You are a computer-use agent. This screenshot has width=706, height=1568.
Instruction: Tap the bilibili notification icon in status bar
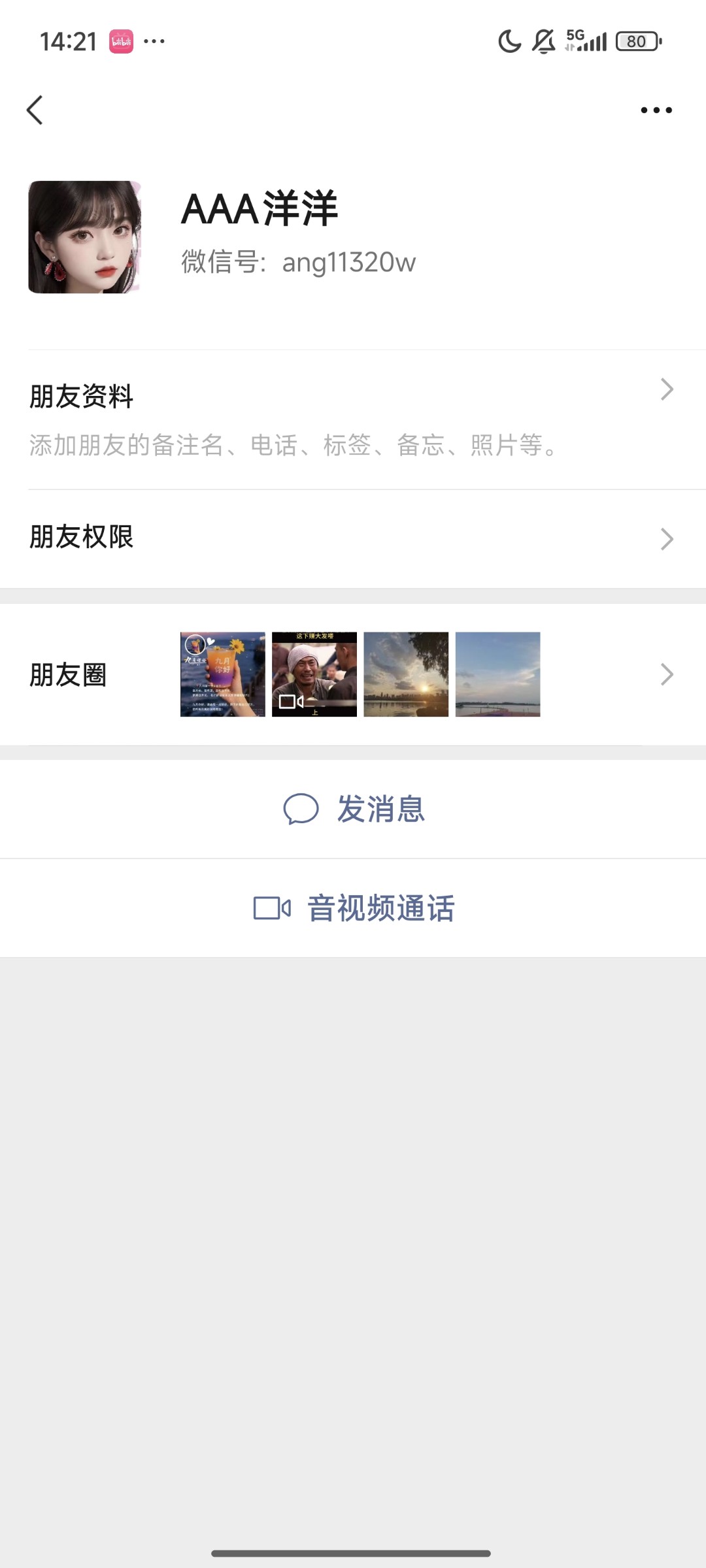(x=120, y=41)
